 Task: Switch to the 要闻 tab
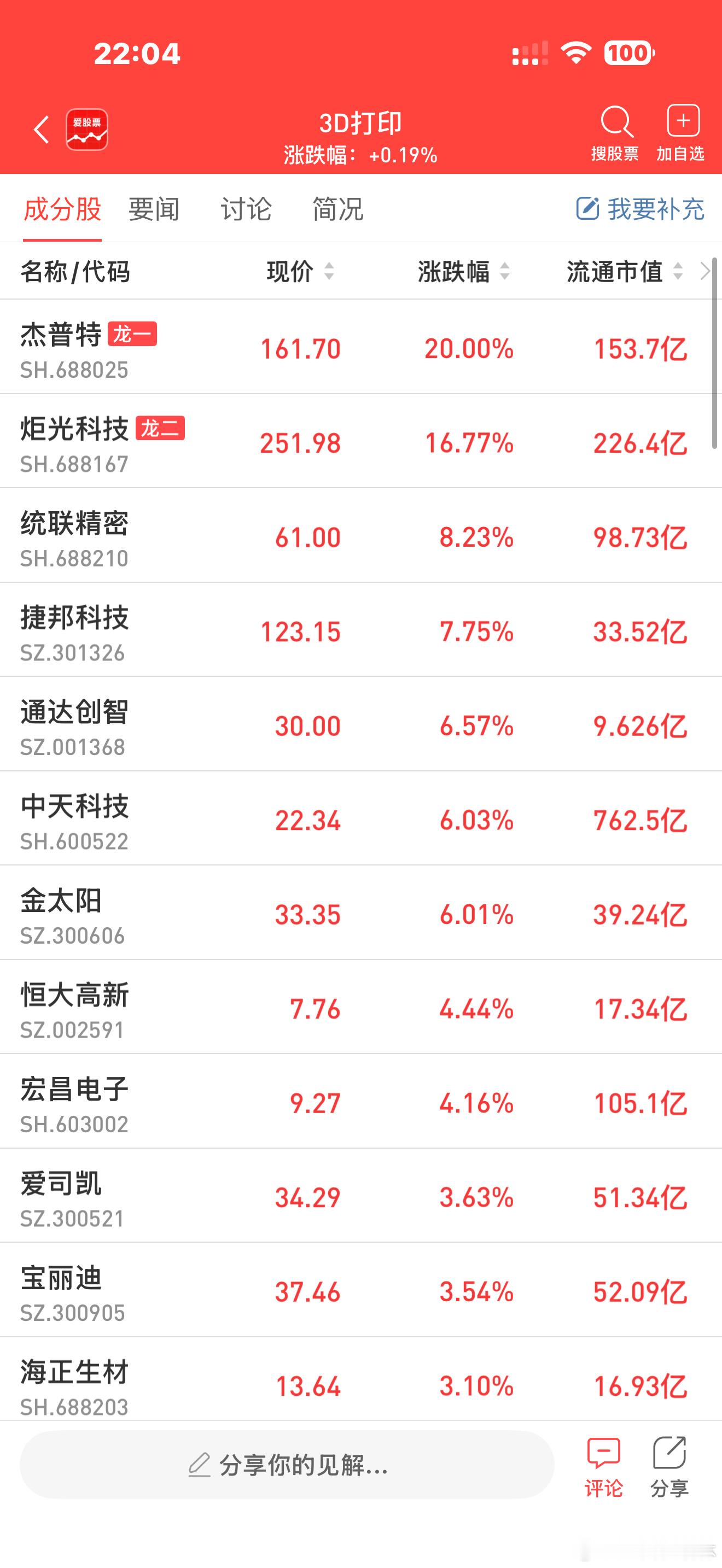pos(153,209)
